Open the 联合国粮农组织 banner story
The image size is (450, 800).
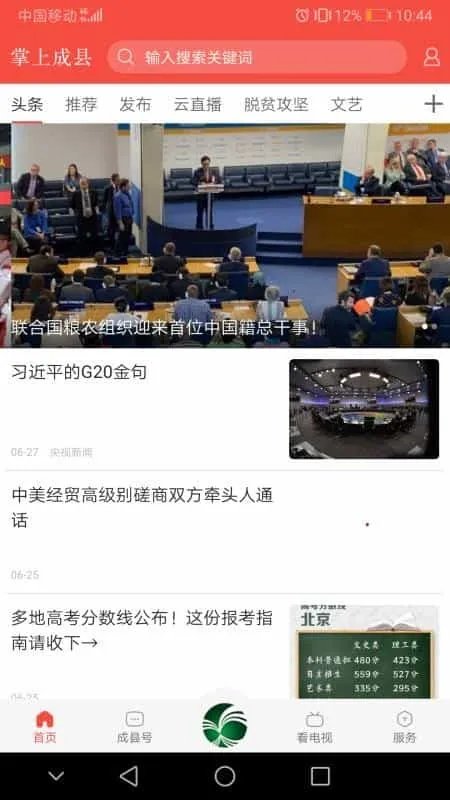click(225, 236)
